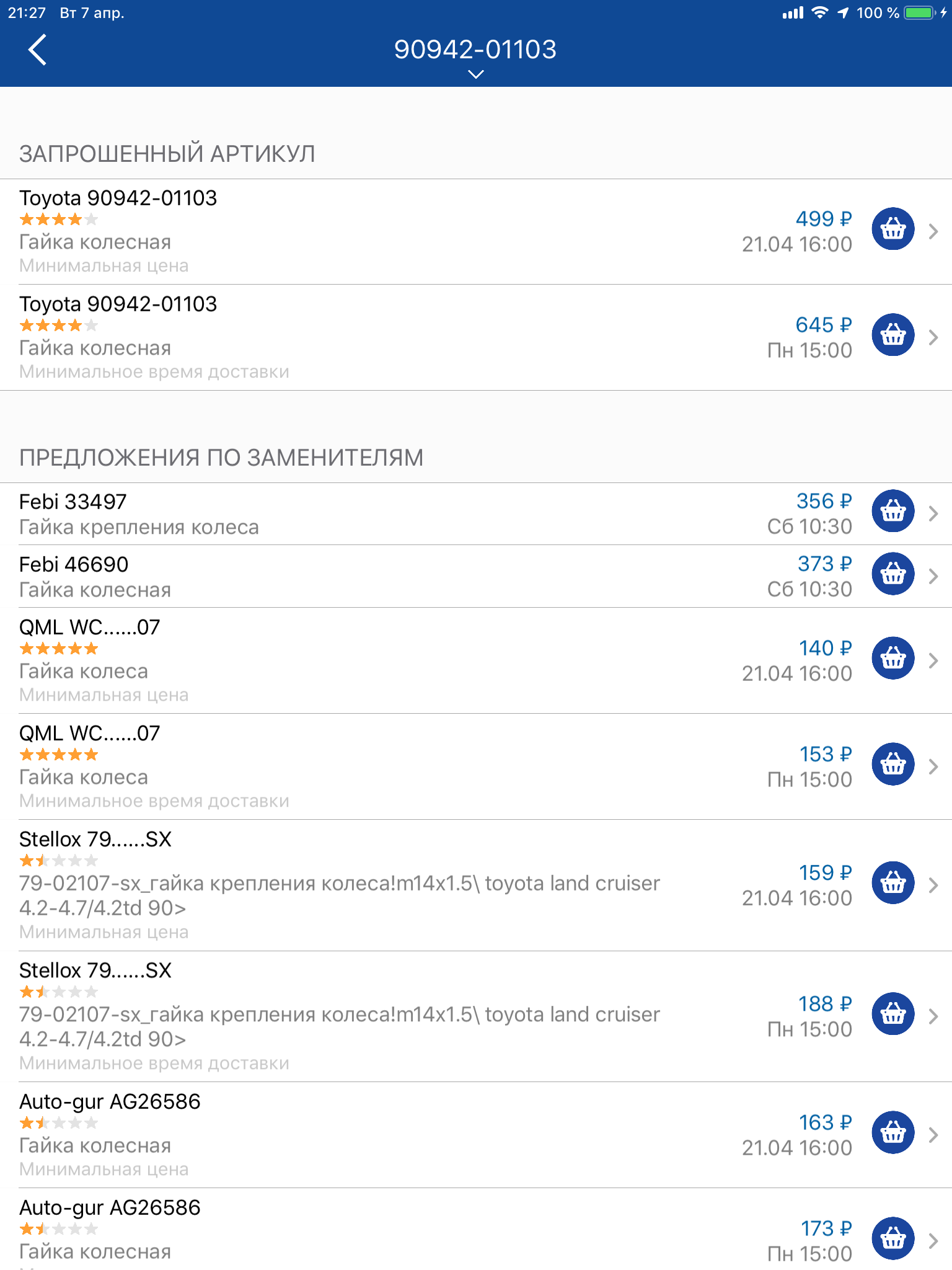Add Febi 46690 to the cart

pyautogui.click(x=892, y=574)
